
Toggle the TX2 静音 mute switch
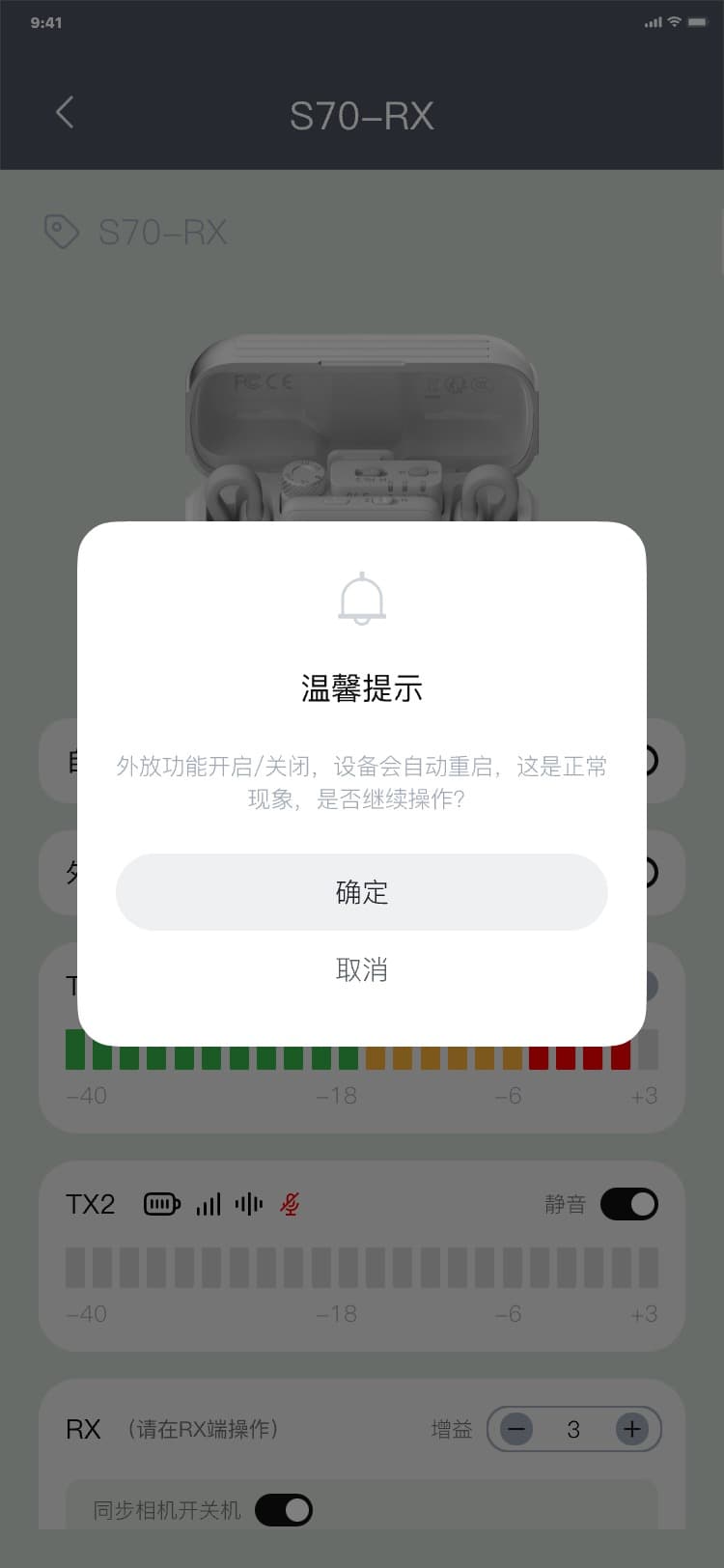tap(629, 1204)
